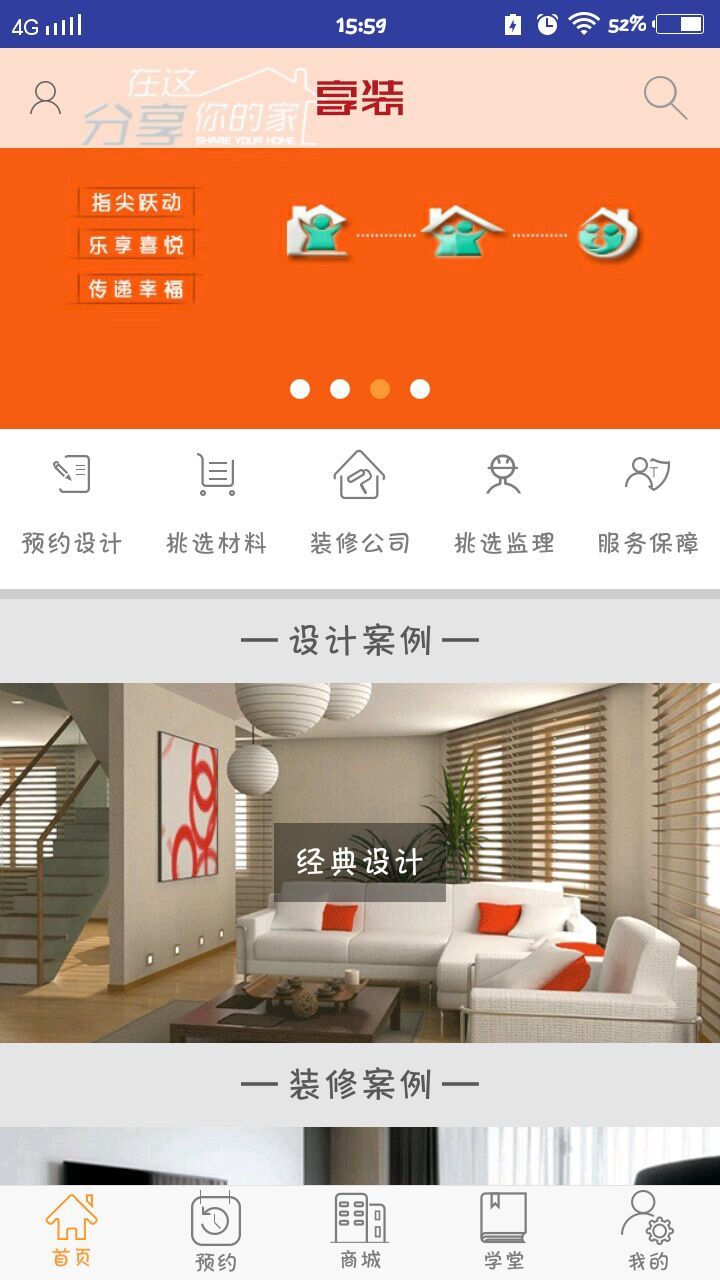
Task: Open the search magnifier icon
Action: pos(664,98)
